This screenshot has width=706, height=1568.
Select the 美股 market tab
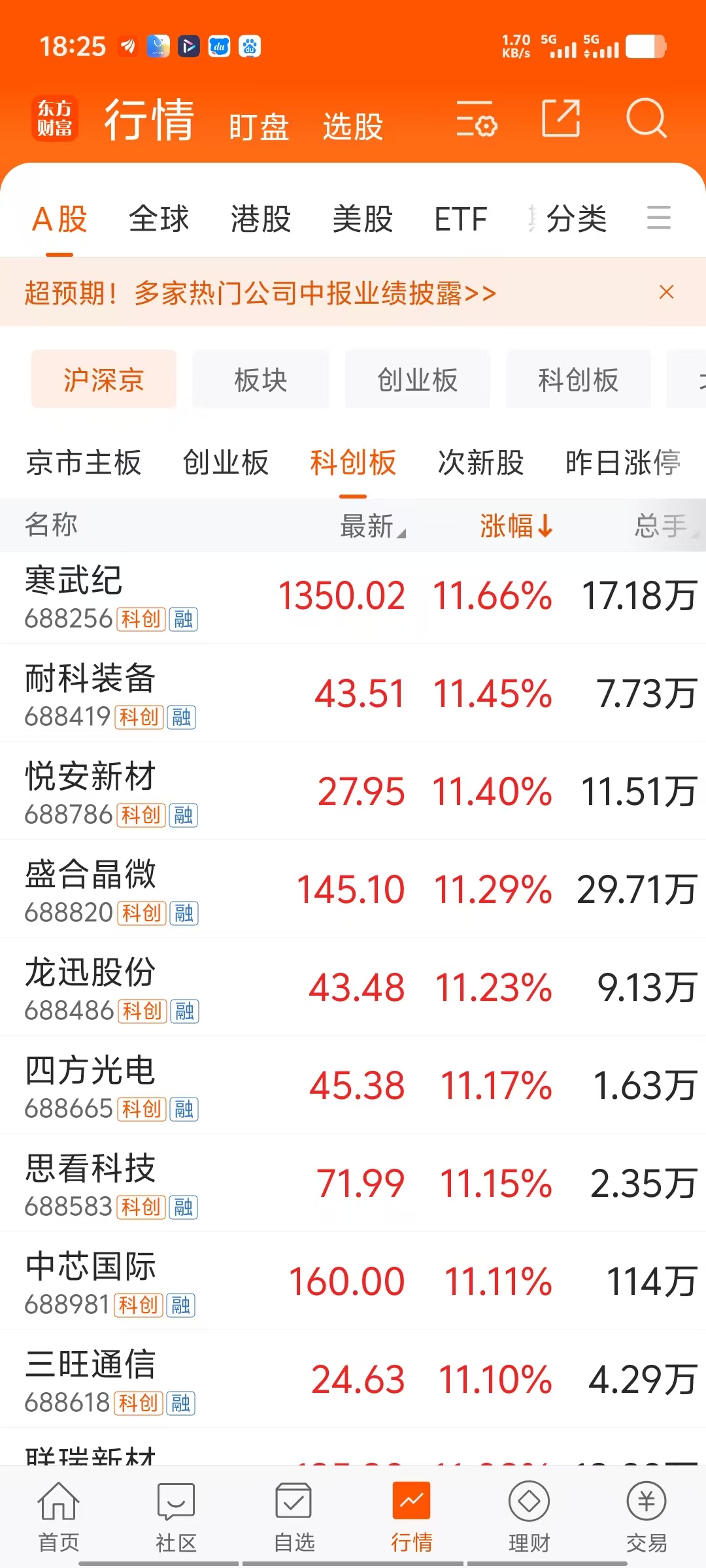[363, 218]
